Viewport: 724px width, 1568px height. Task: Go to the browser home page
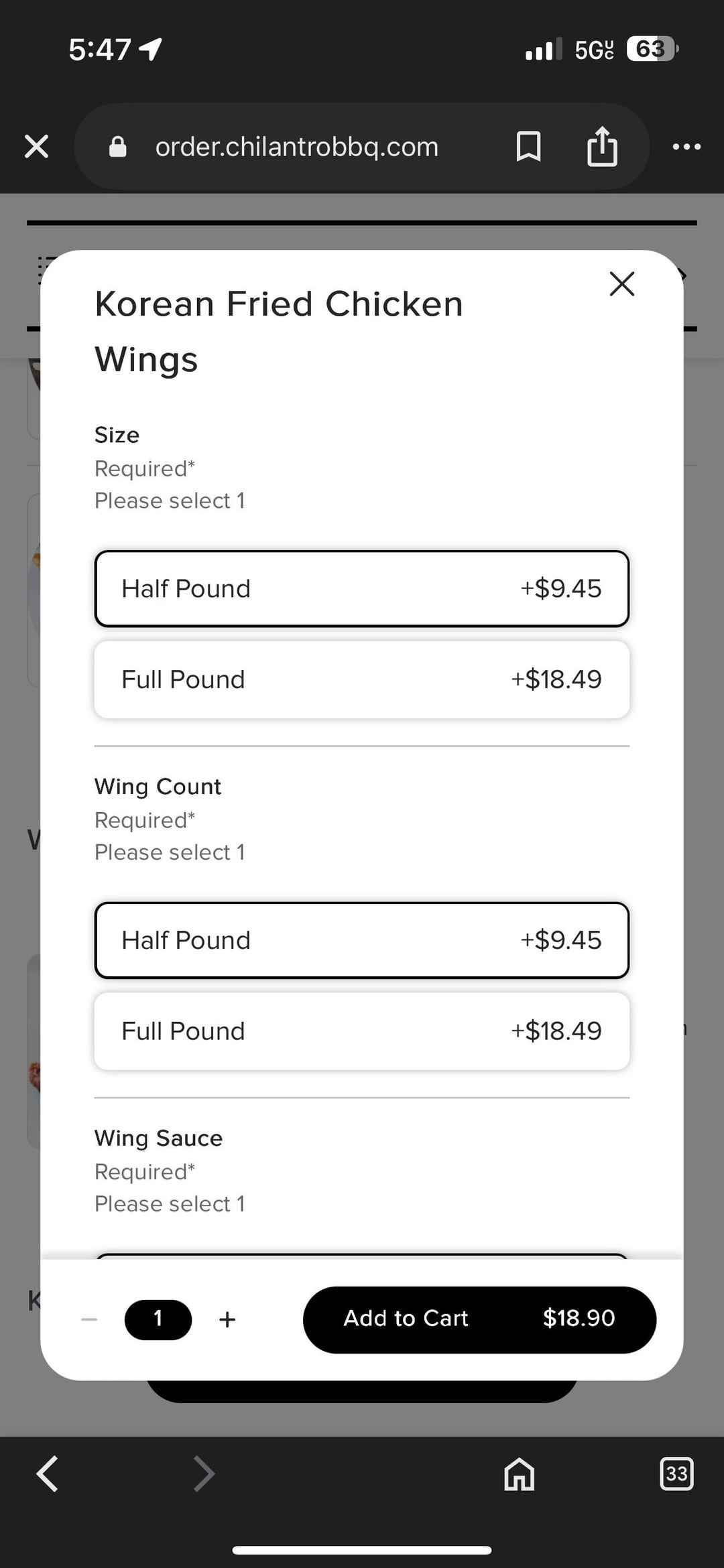click(520, 1474)
